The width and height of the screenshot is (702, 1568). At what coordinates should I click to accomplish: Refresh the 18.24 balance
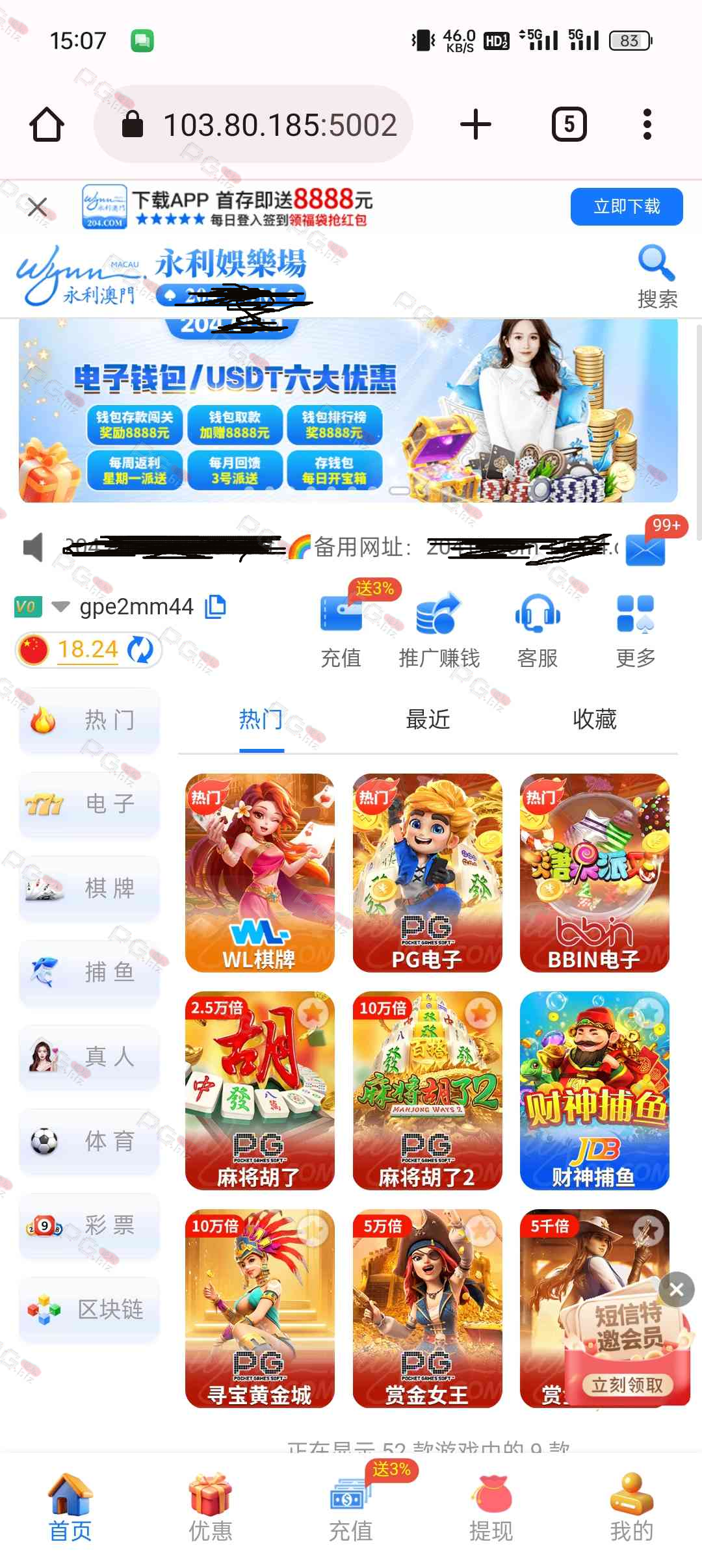pyautogui.click(x=140, y=649)
